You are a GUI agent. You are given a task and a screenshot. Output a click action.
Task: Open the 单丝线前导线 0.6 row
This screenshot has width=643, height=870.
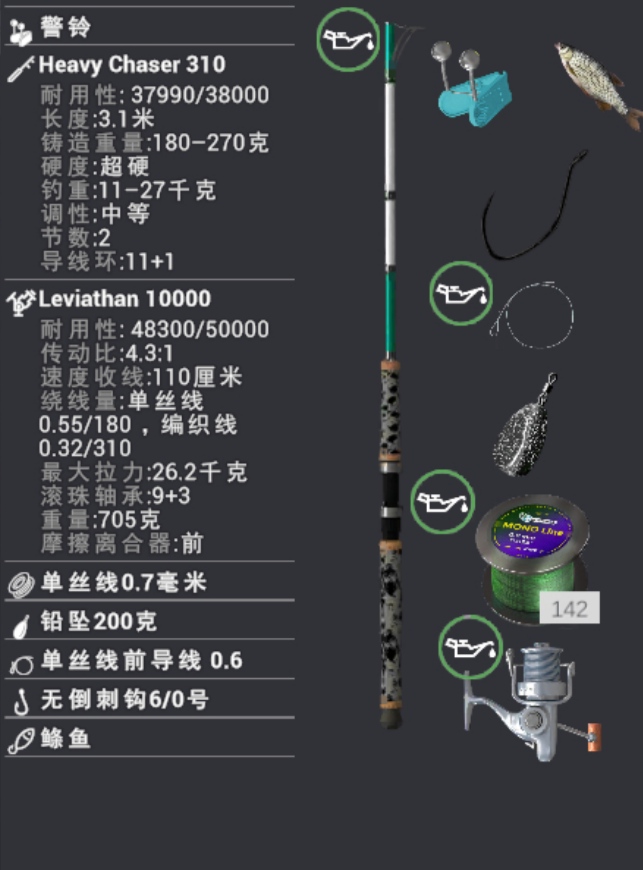tap(150, 660)
